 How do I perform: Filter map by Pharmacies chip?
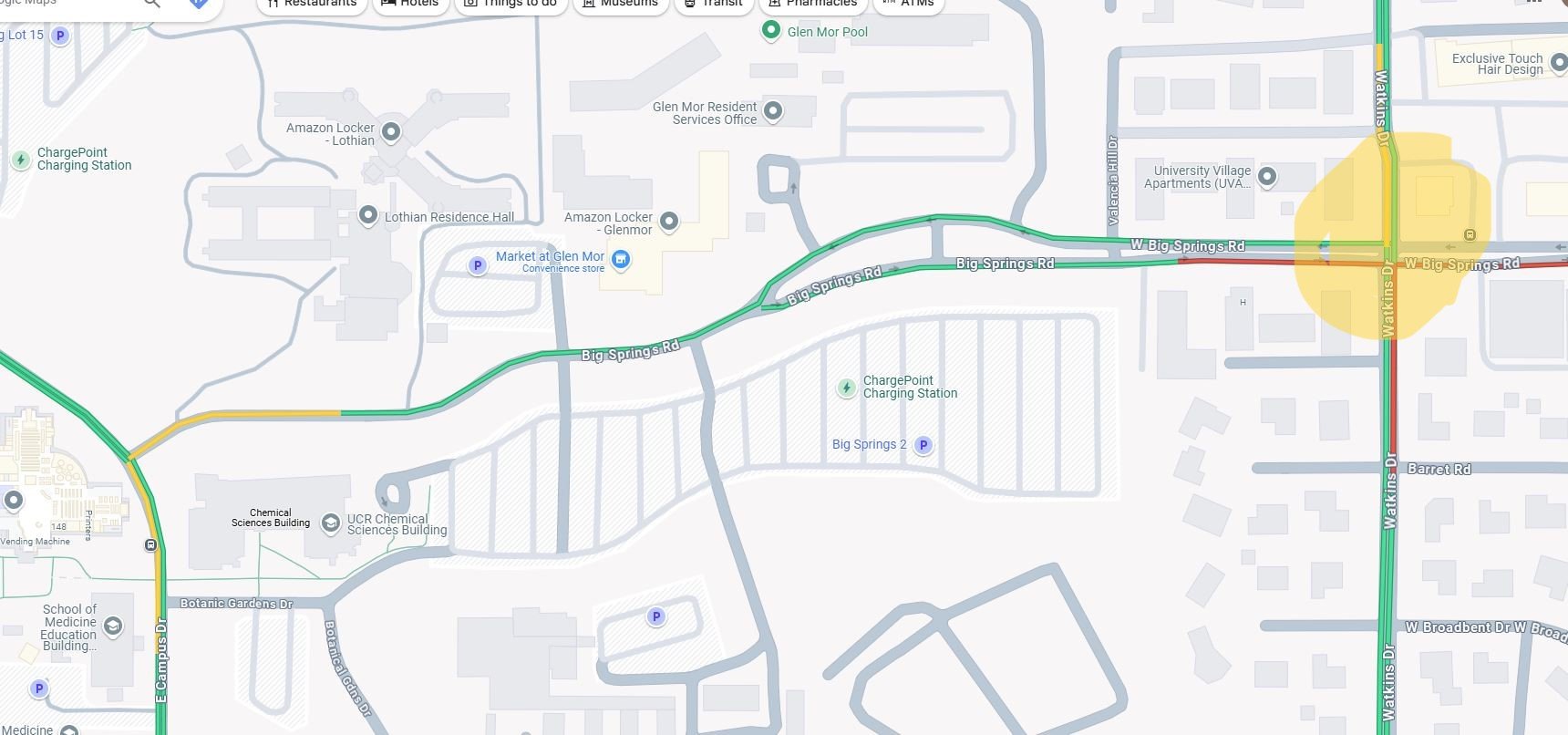[812, 4]
